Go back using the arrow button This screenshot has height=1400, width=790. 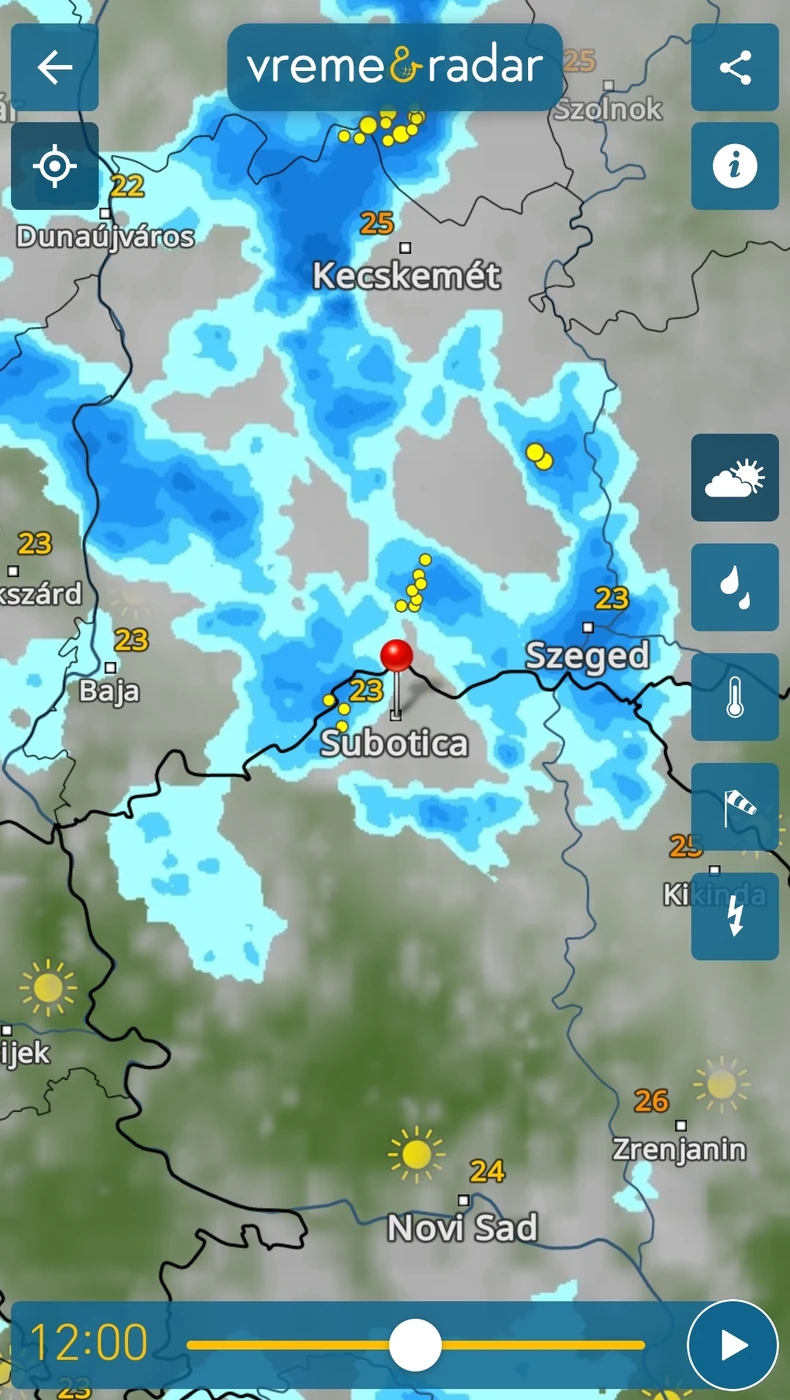[55, 68]
